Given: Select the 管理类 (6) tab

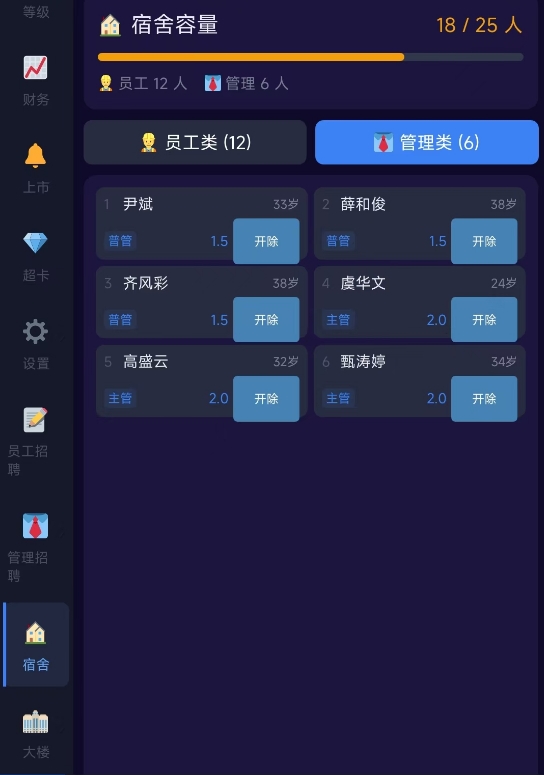Looking at the screenshot, I should [426, 142].
